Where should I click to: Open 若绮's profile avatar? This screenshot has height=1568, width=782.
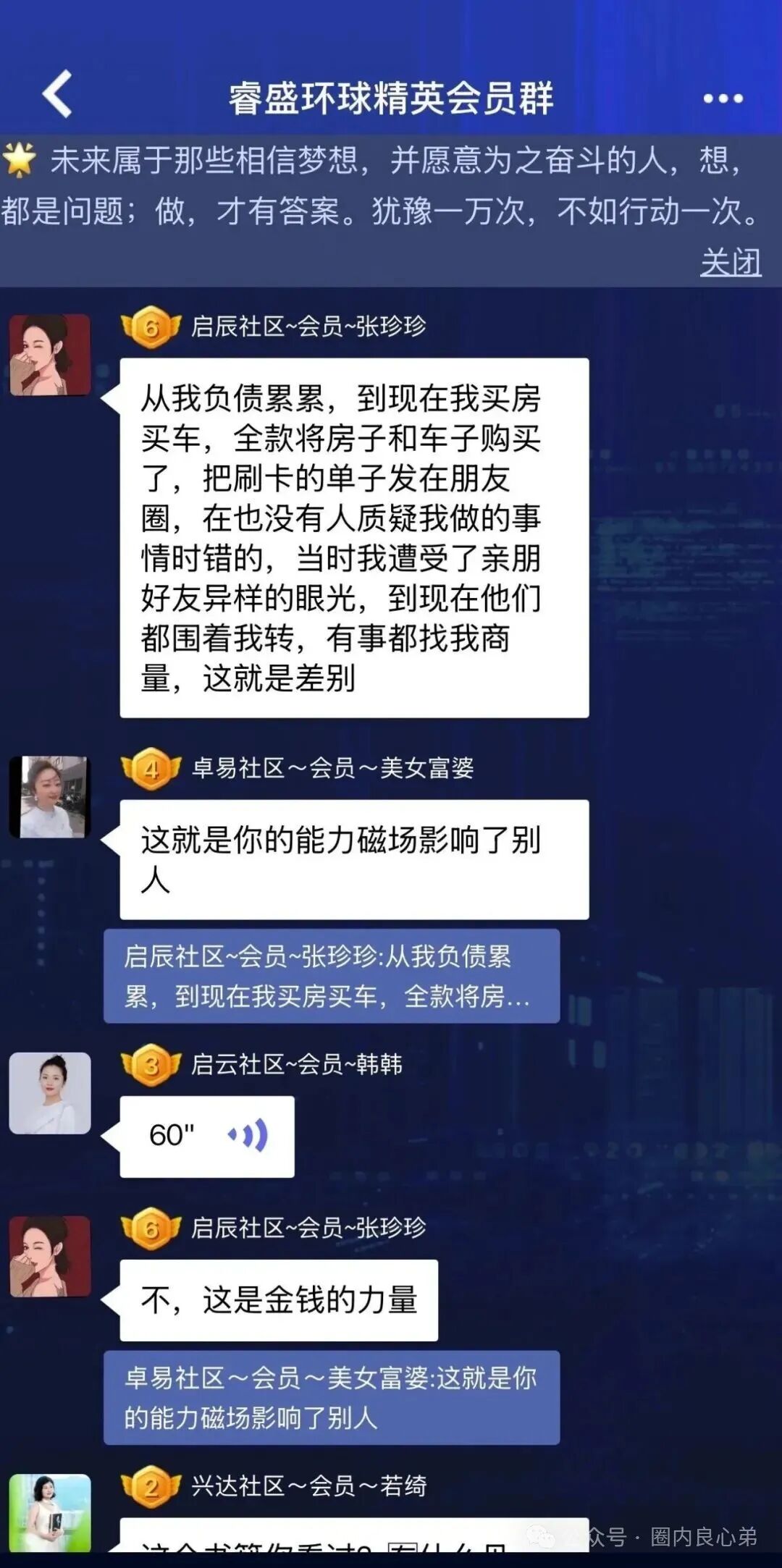pyautogui.click(x=50, y=1512)
